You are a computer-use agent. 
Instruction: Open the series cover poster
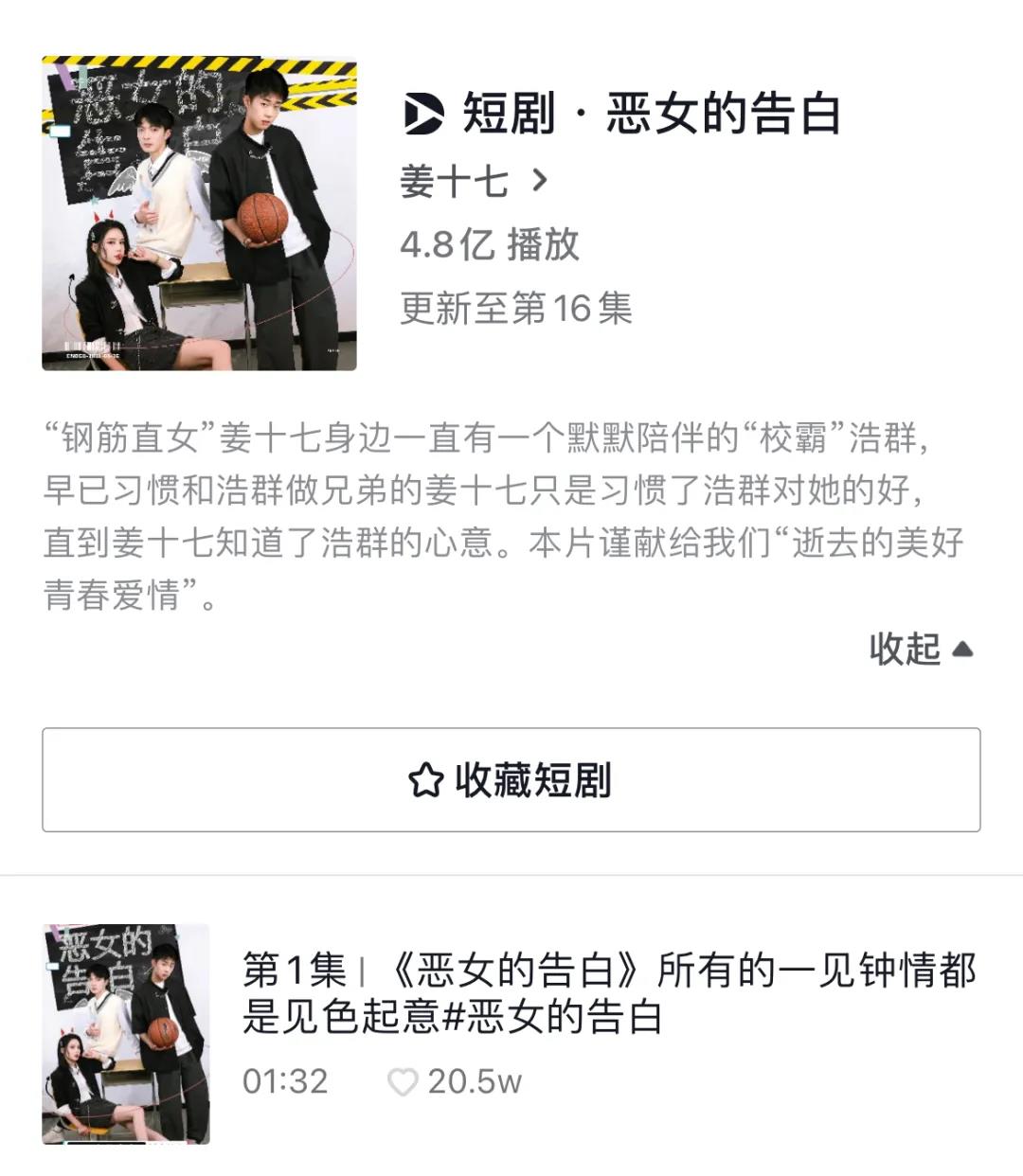coord(199,213)
